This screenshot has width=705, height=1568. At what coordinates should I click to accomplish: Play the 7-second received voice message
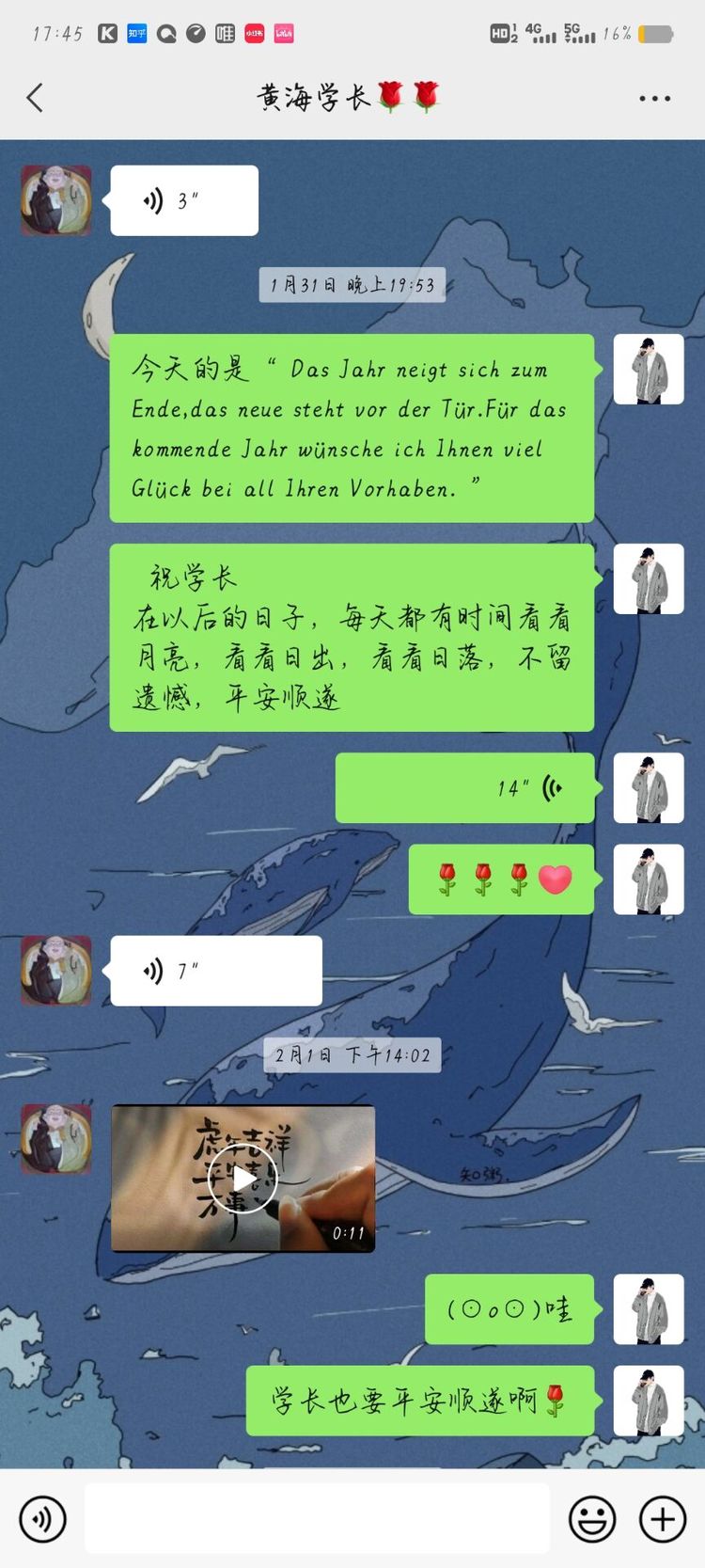click(216, 971)
